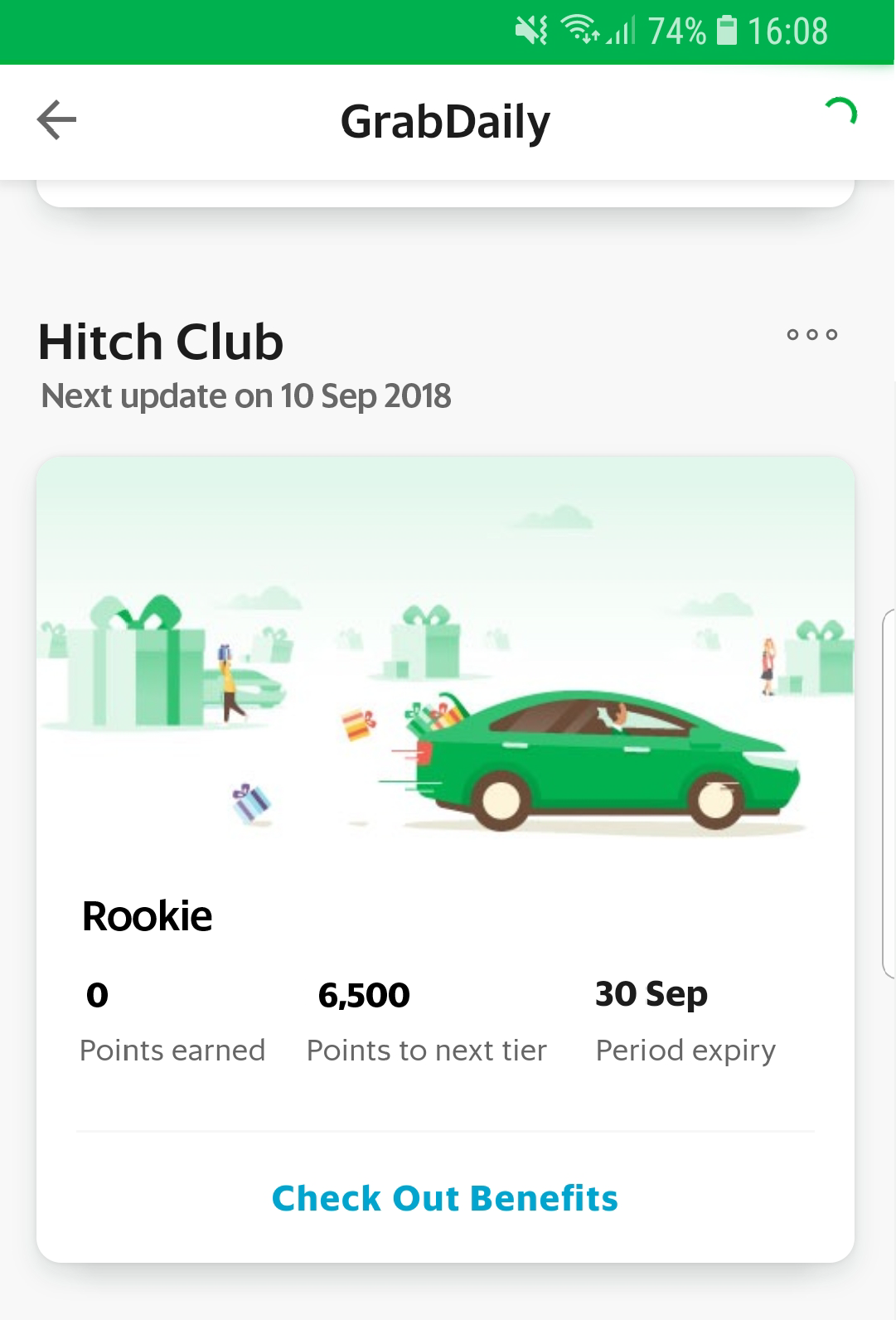Tap Check Out Benefits link
896x1320 pixels.
(445, 1198)
